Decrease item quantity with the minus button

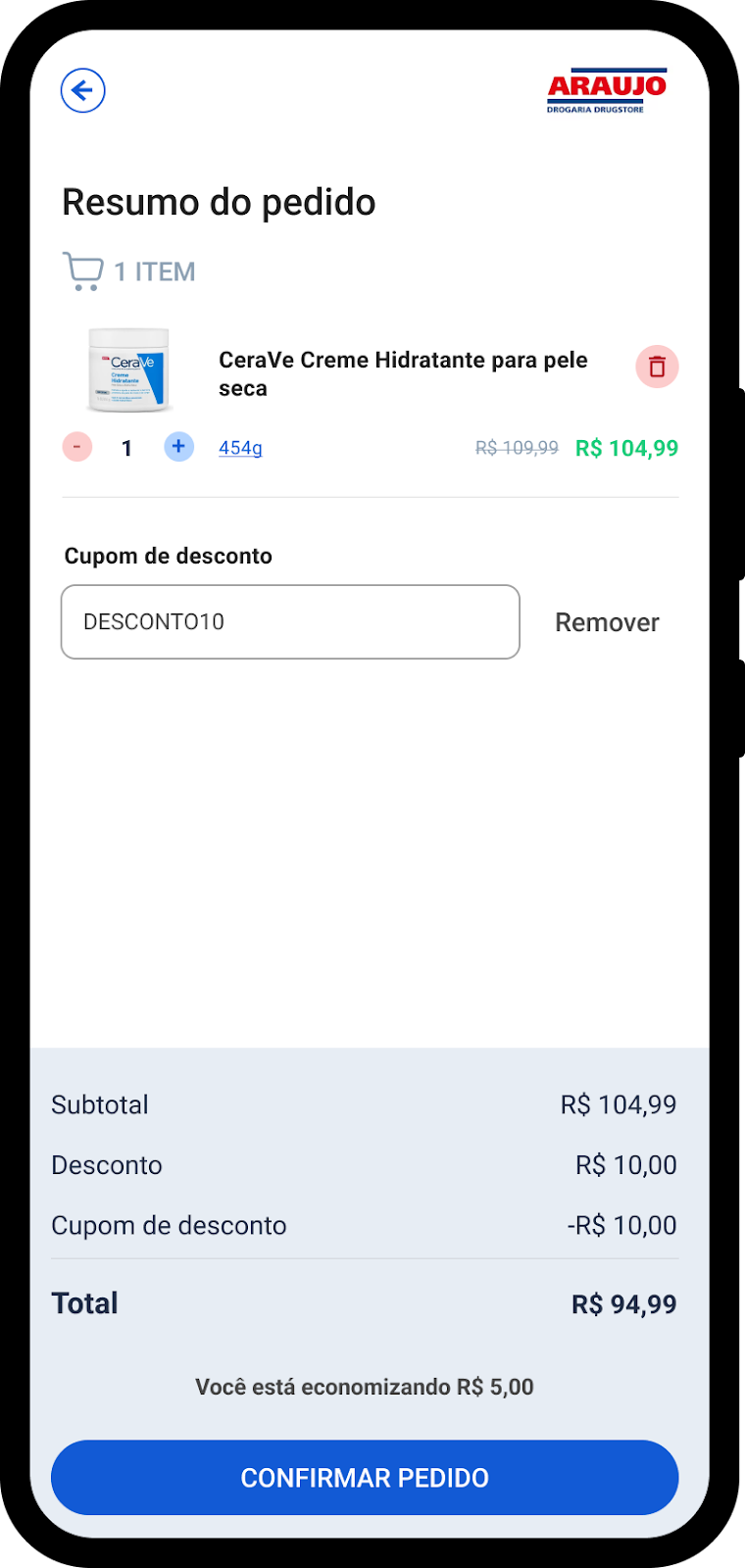coord(77,447)
